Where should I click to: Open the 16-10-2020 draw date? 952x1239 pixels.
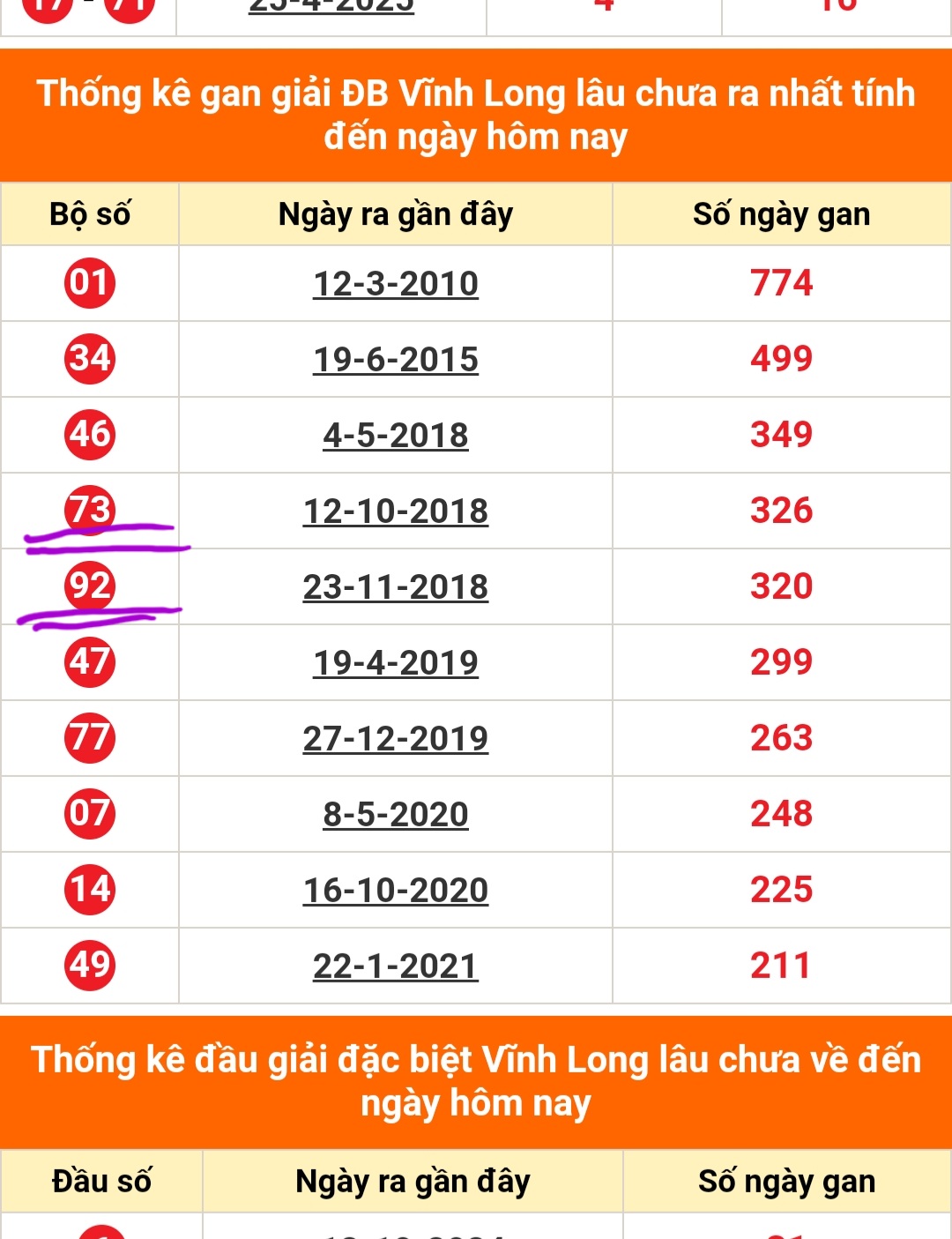point(396,891)
